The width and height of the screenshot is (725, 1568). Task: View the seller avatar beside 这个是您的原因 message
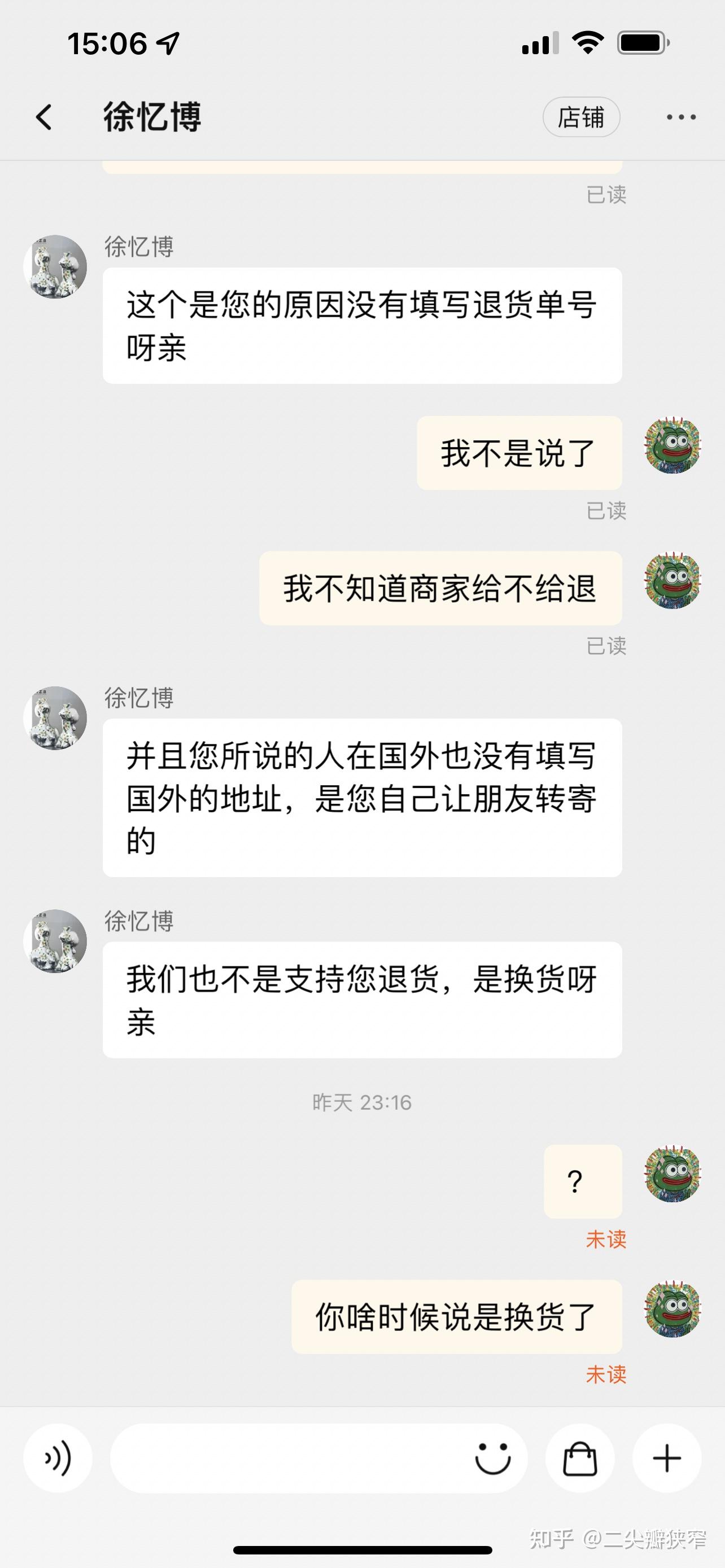(x=55, y=266)
